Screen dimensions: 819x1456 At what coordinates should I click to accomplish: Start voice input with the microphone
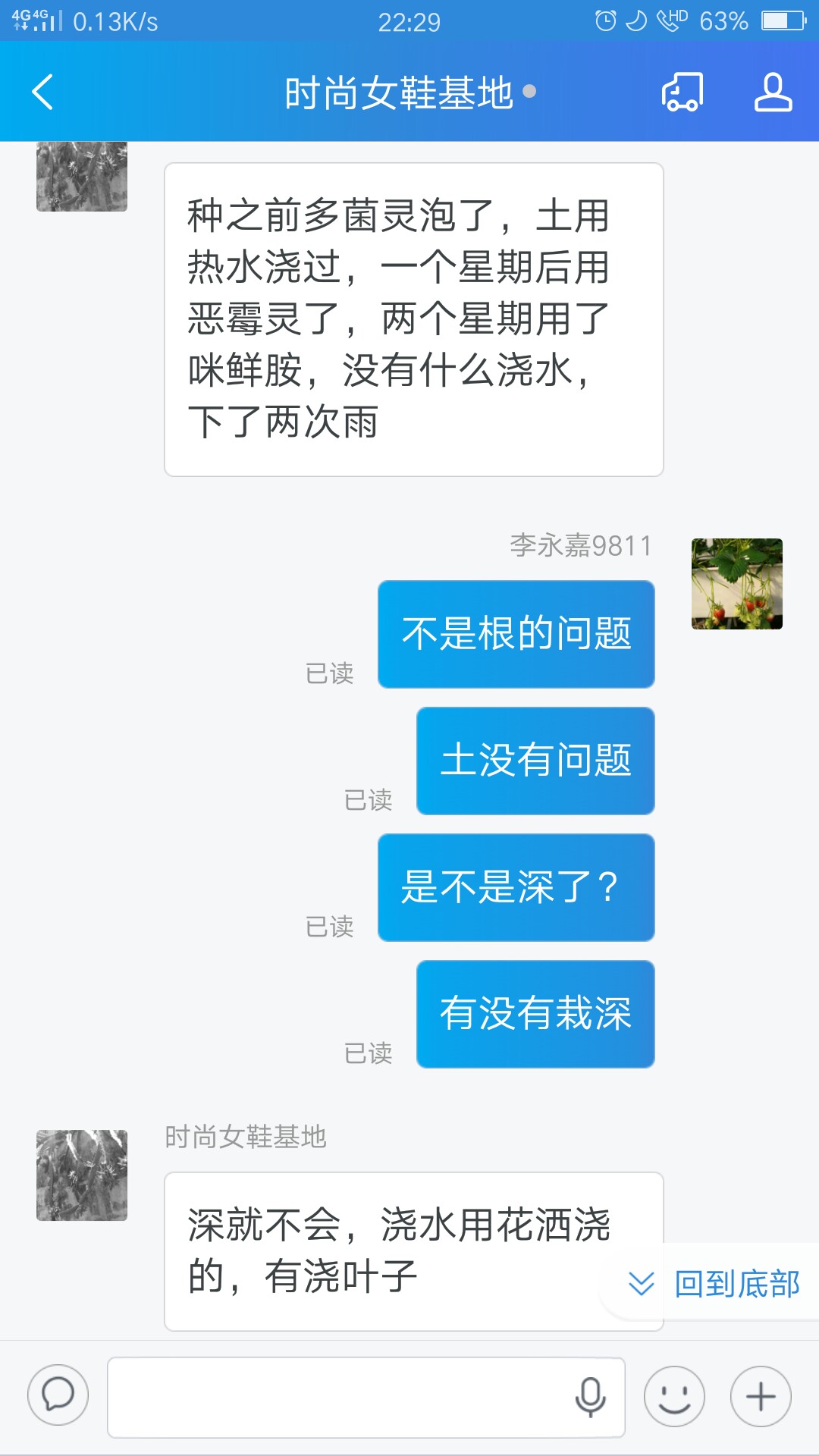(x=590, y=1397)
